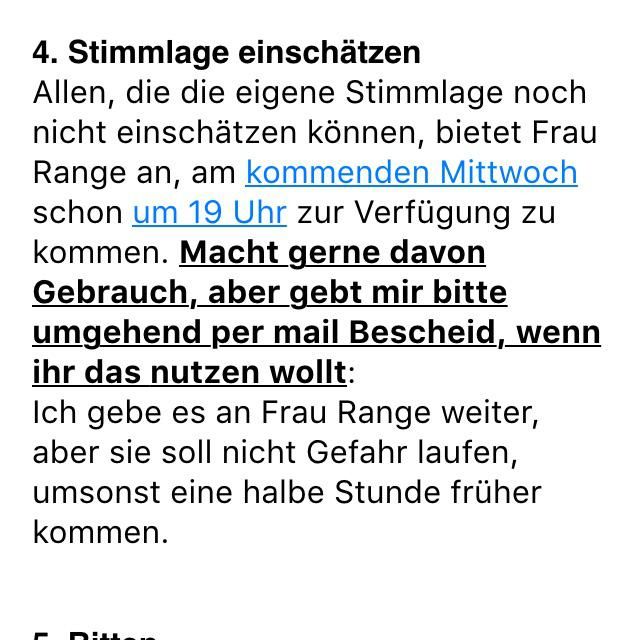Open the 'um 19 Uhr' time link
Viewport: 640px width, 640px height.
tap(209, 212)
